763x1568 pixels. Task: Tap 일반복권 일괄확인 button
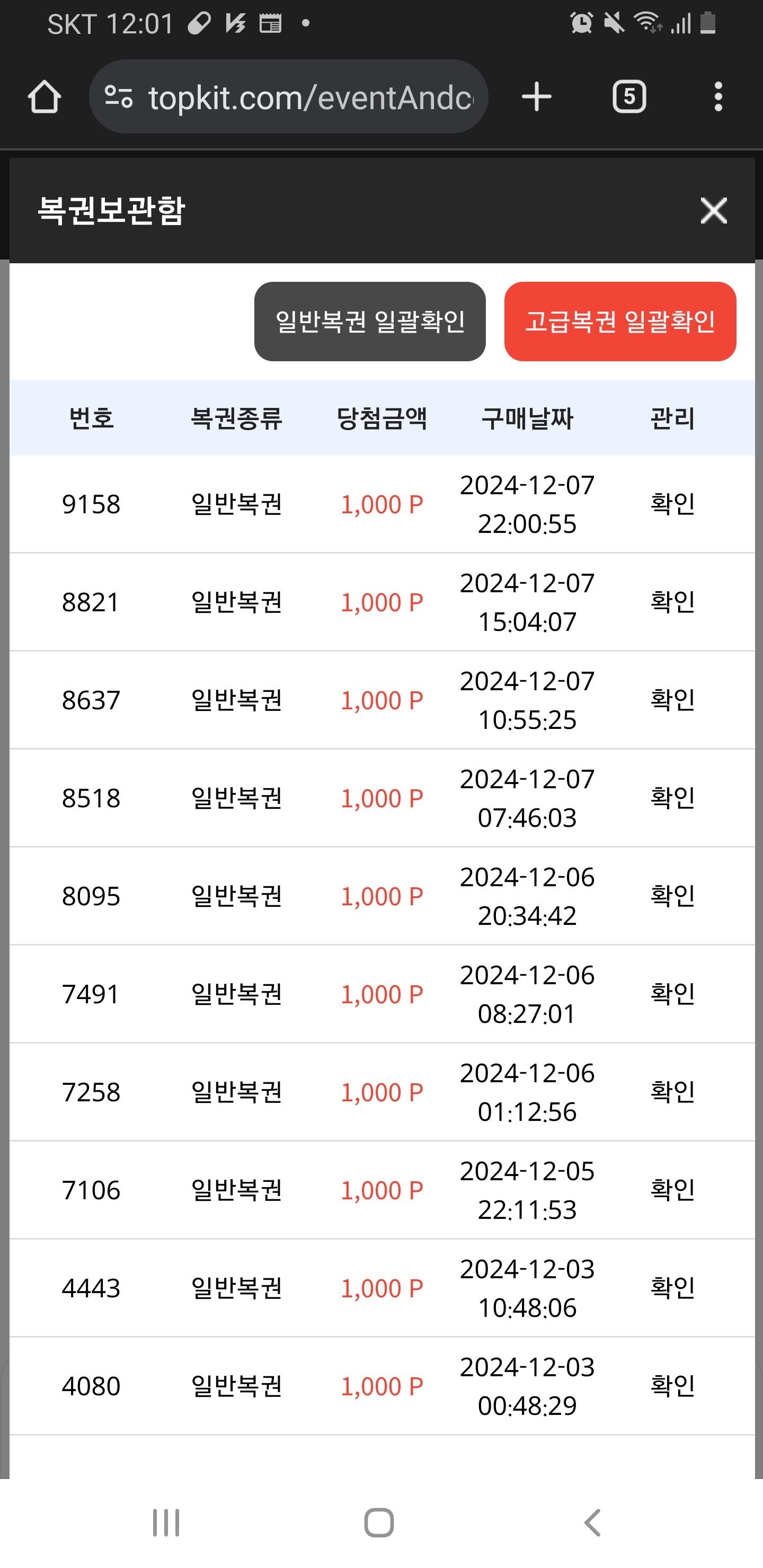coord(370,322)
